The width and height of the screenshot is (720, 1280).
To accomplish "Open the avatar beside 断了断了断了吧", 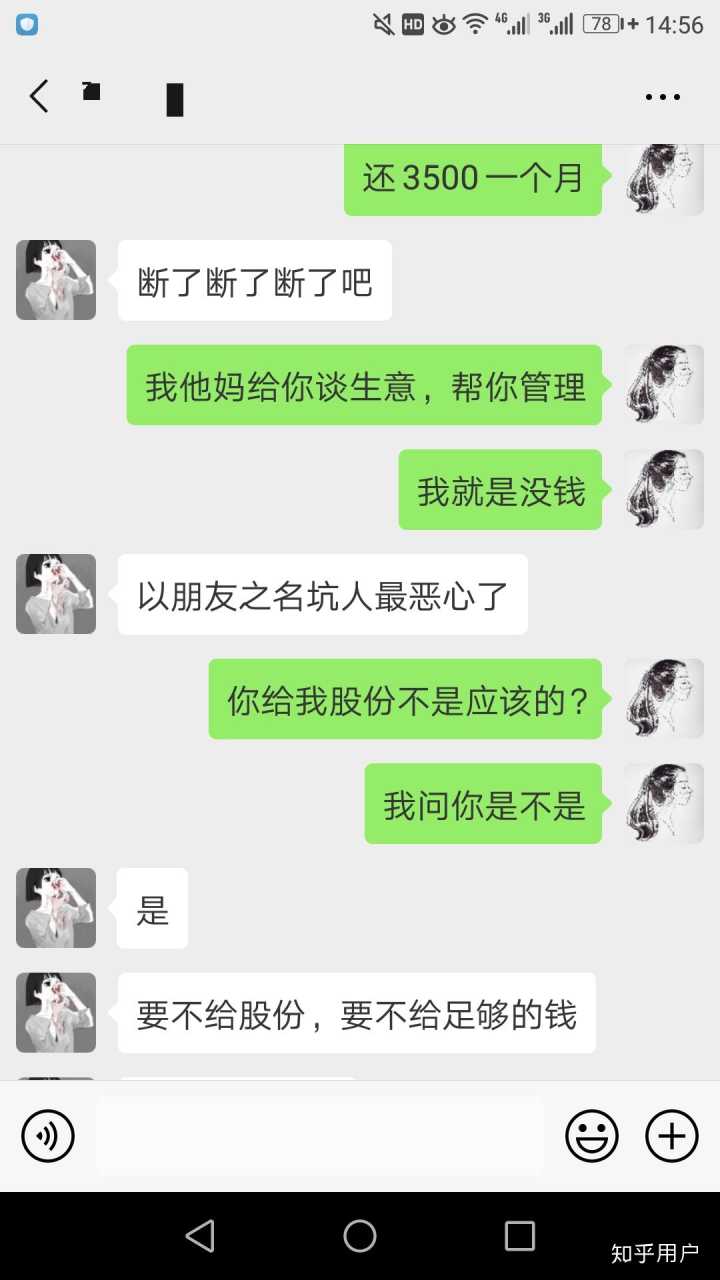I will point(56,280).
